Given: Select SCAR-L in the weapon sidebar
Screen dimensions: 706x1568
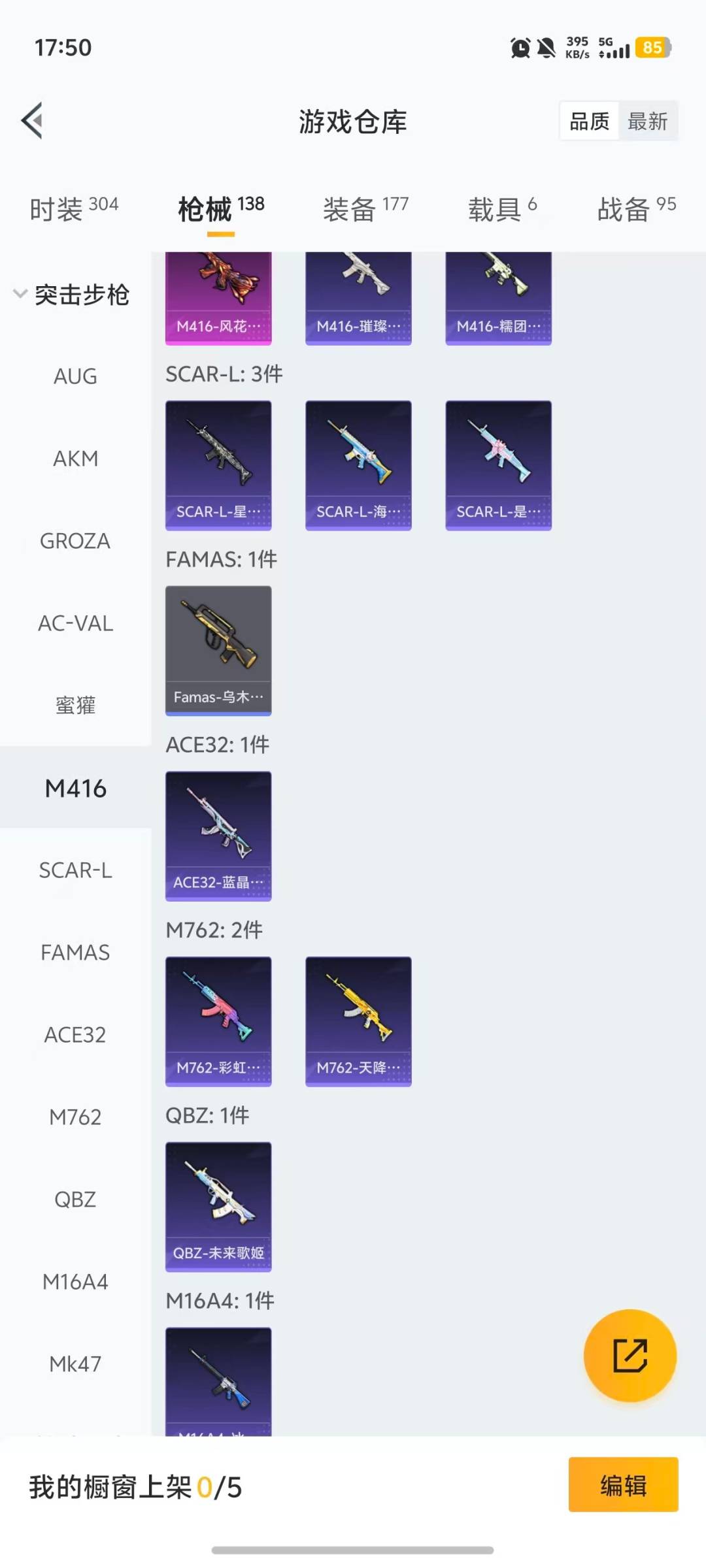Looking at the screenshot, I should coord(75,870).
